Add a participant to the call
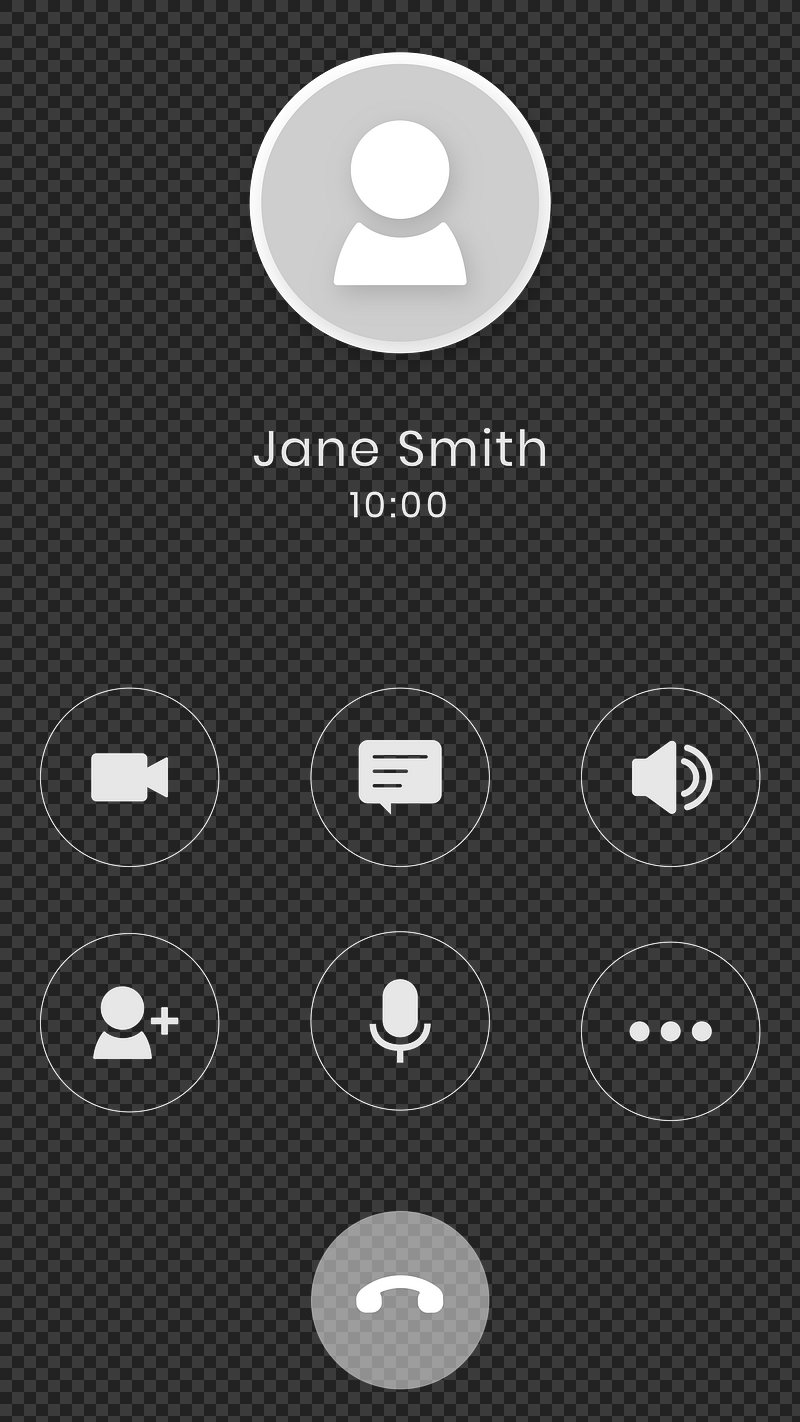The width and height of the screenshot is (800, 1422). (129, 1022)
